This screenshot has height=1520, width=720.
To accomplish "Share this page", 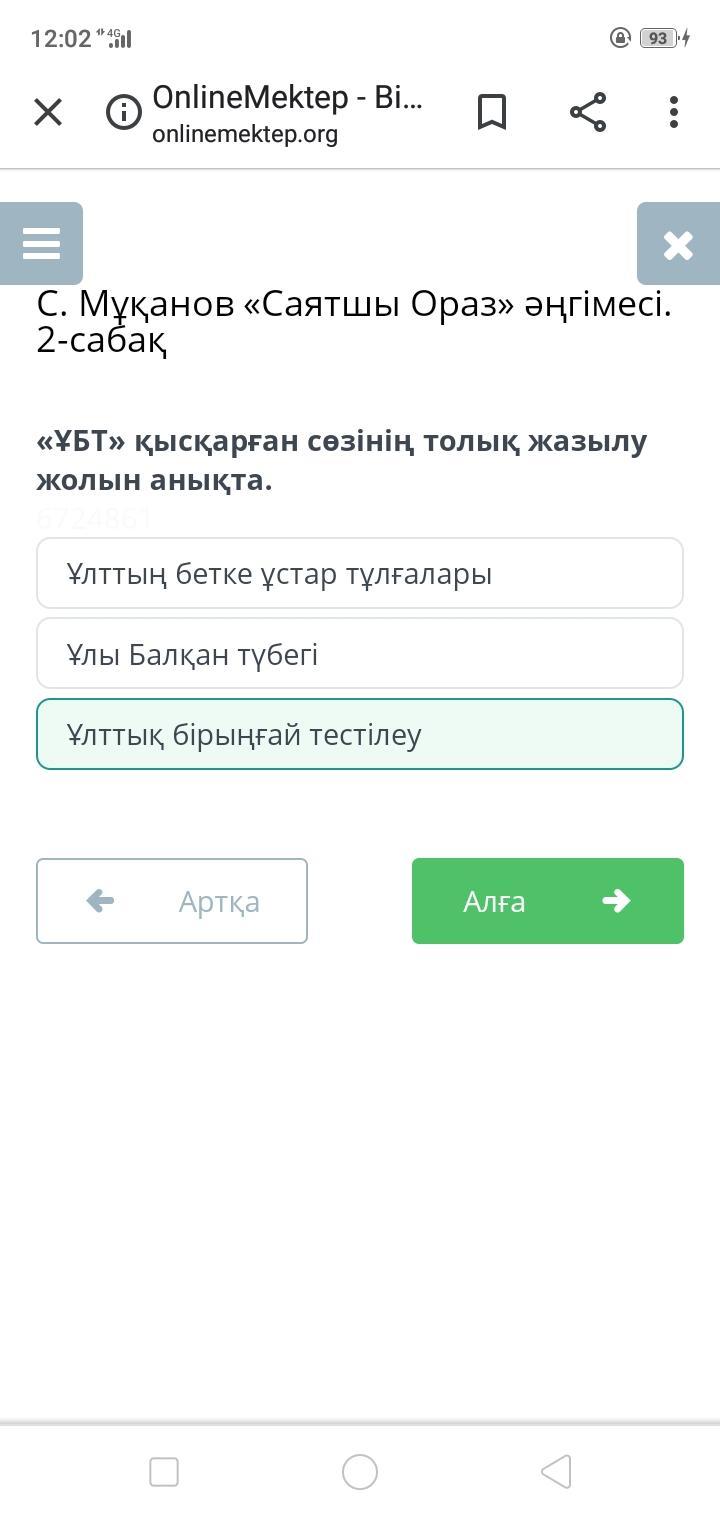I will point(588,112).
